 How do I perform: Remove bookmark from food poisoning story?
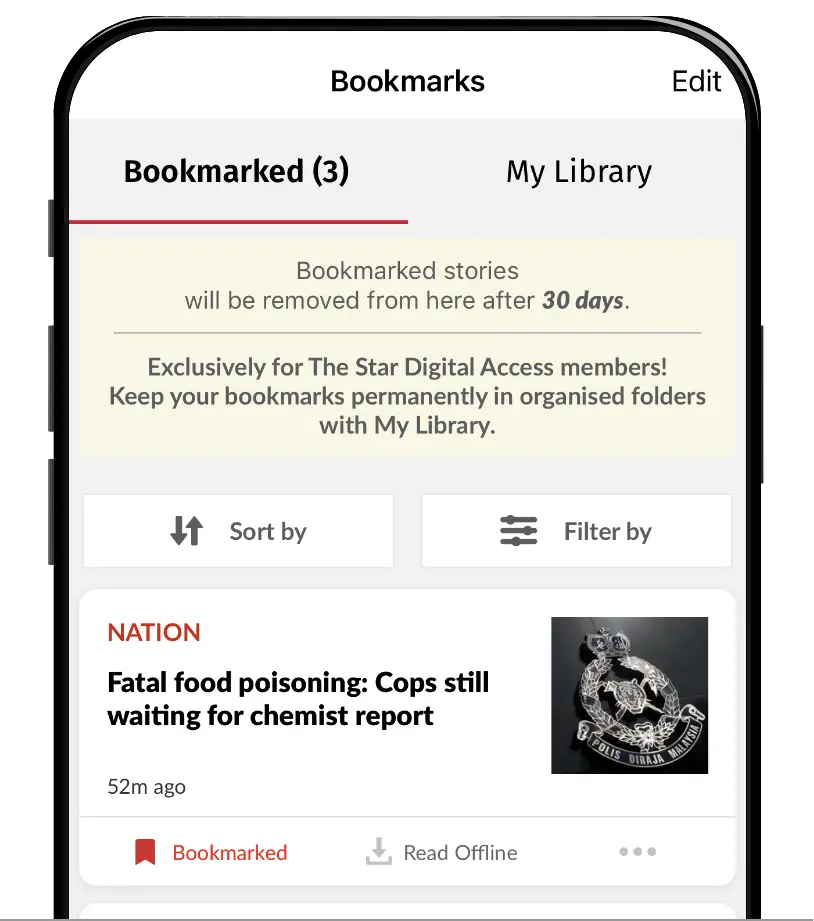coord(211,853)
